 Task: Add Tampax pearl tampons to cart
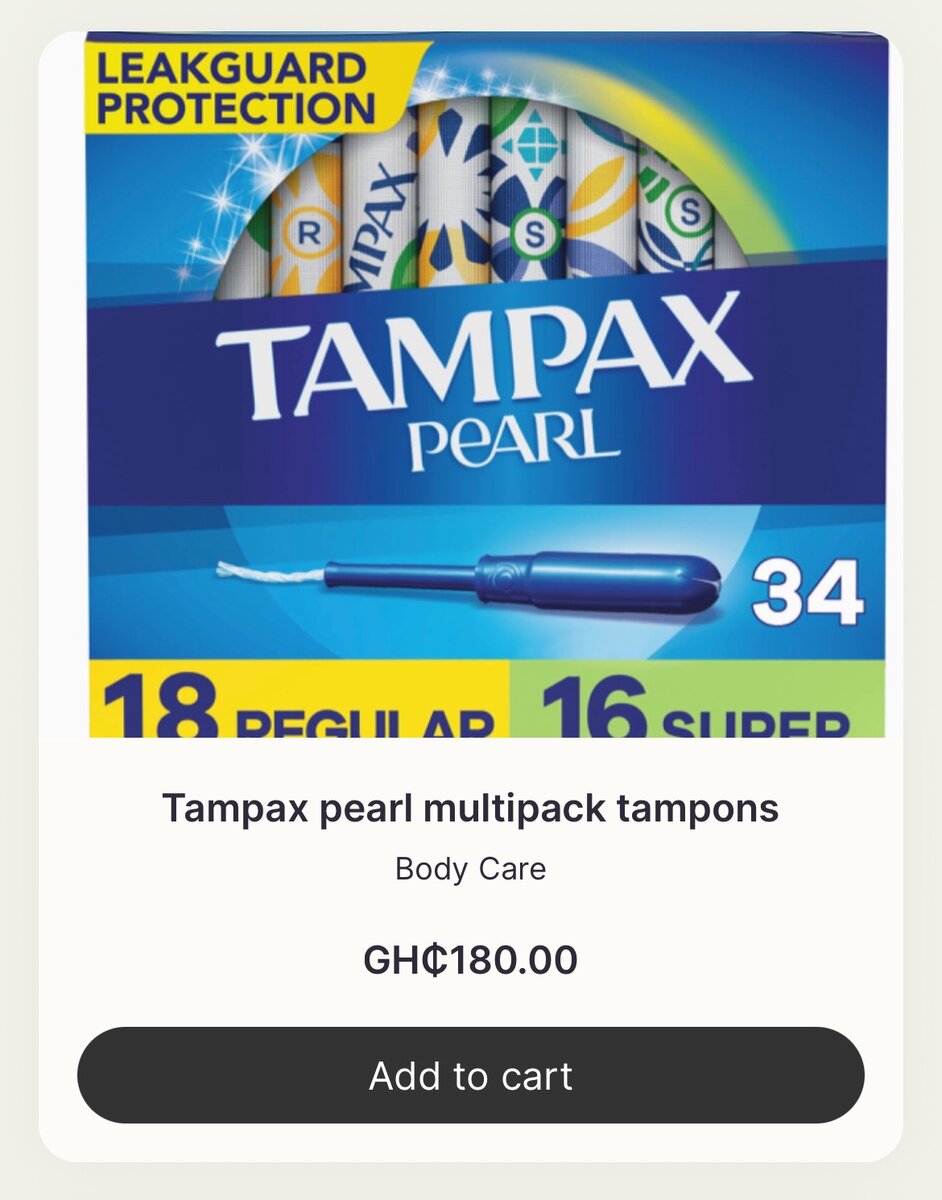(470, 1075)
